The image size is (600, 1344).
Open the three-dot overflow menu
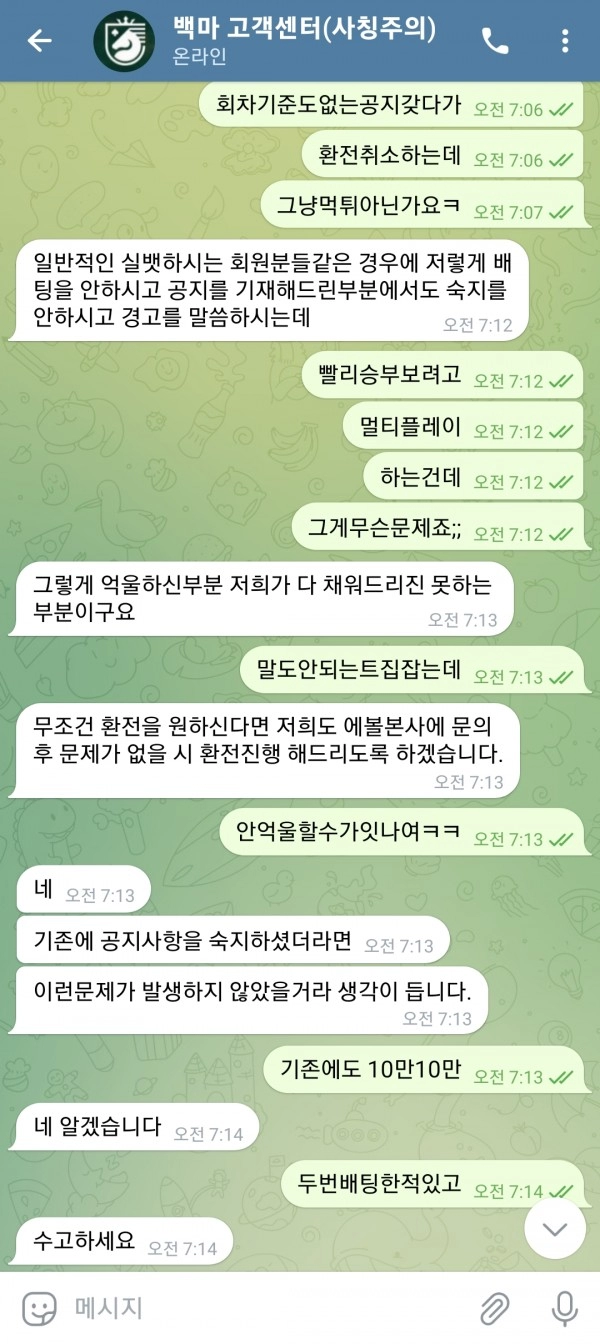tap(565, 41)
